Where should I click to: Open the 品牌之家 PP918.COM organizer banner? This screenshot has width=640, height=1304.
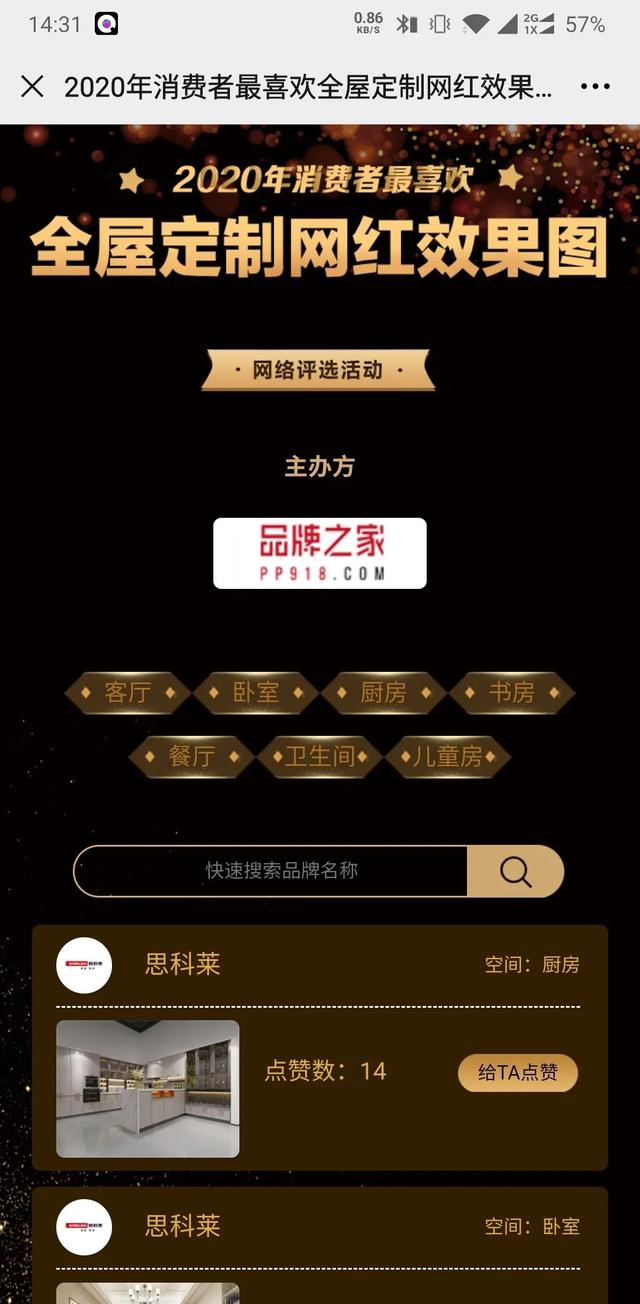coord(320,553)
